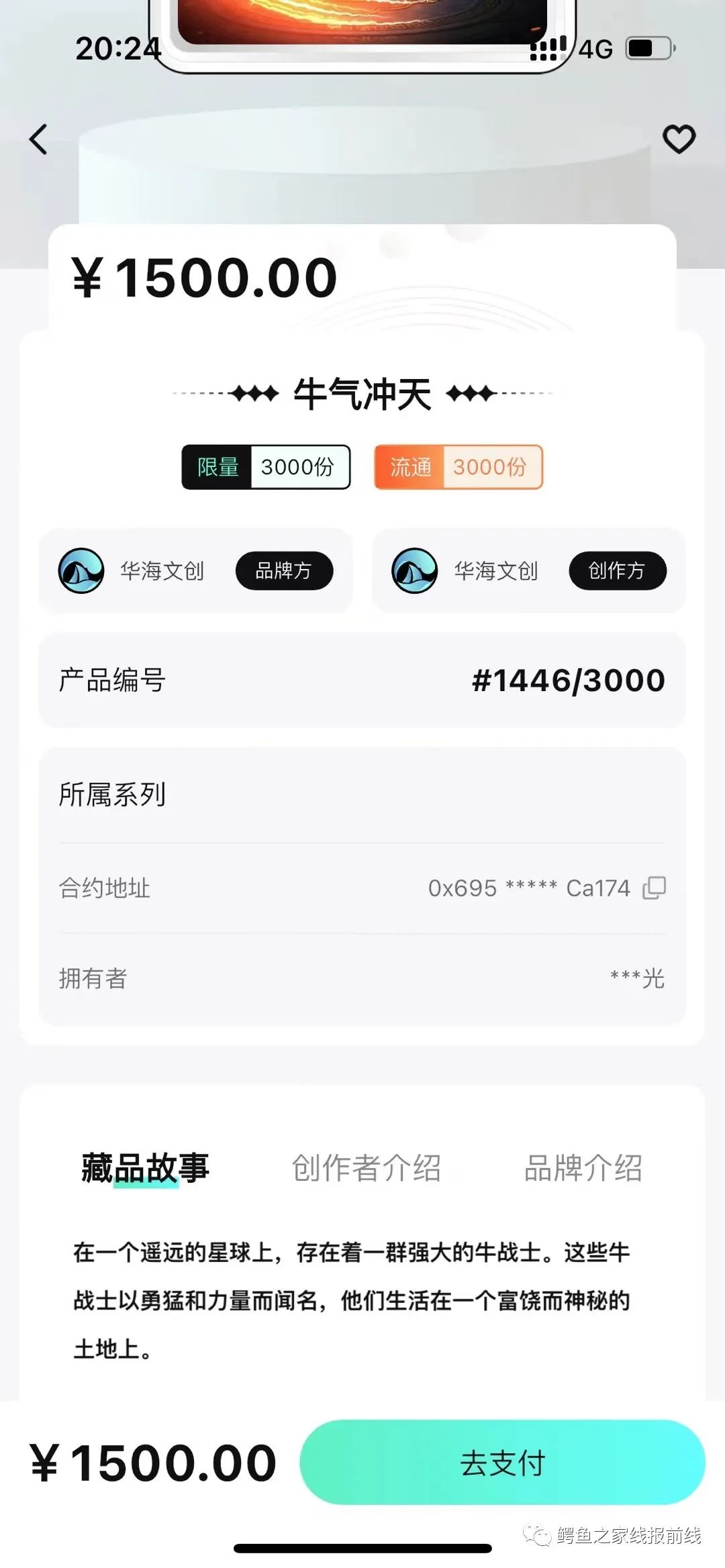
Task: Favorite this collectible with the heart icon
Action: (x=679, y=140)
